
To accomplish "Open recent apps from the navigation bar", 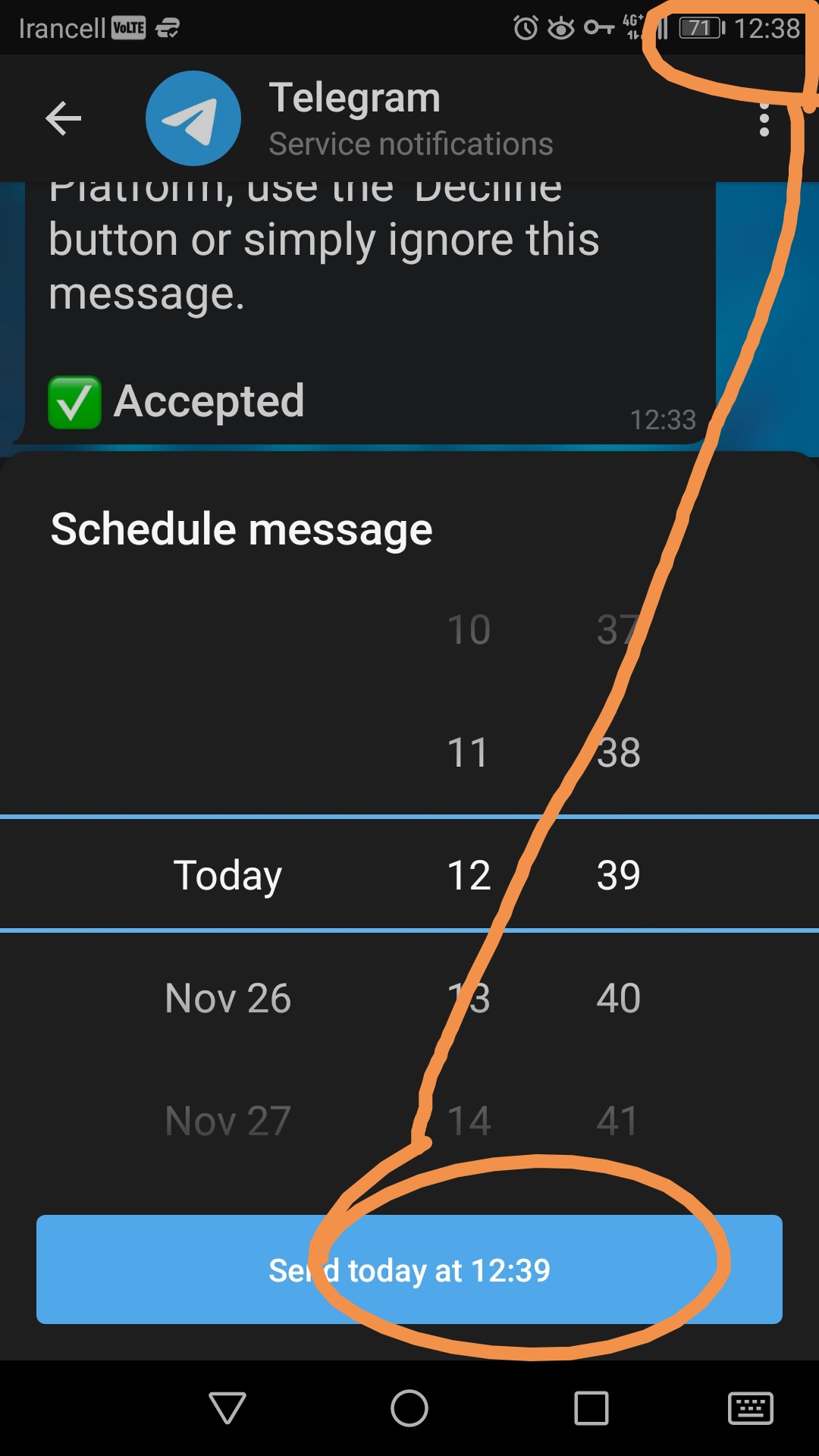I will click(x=591, y=1408).
